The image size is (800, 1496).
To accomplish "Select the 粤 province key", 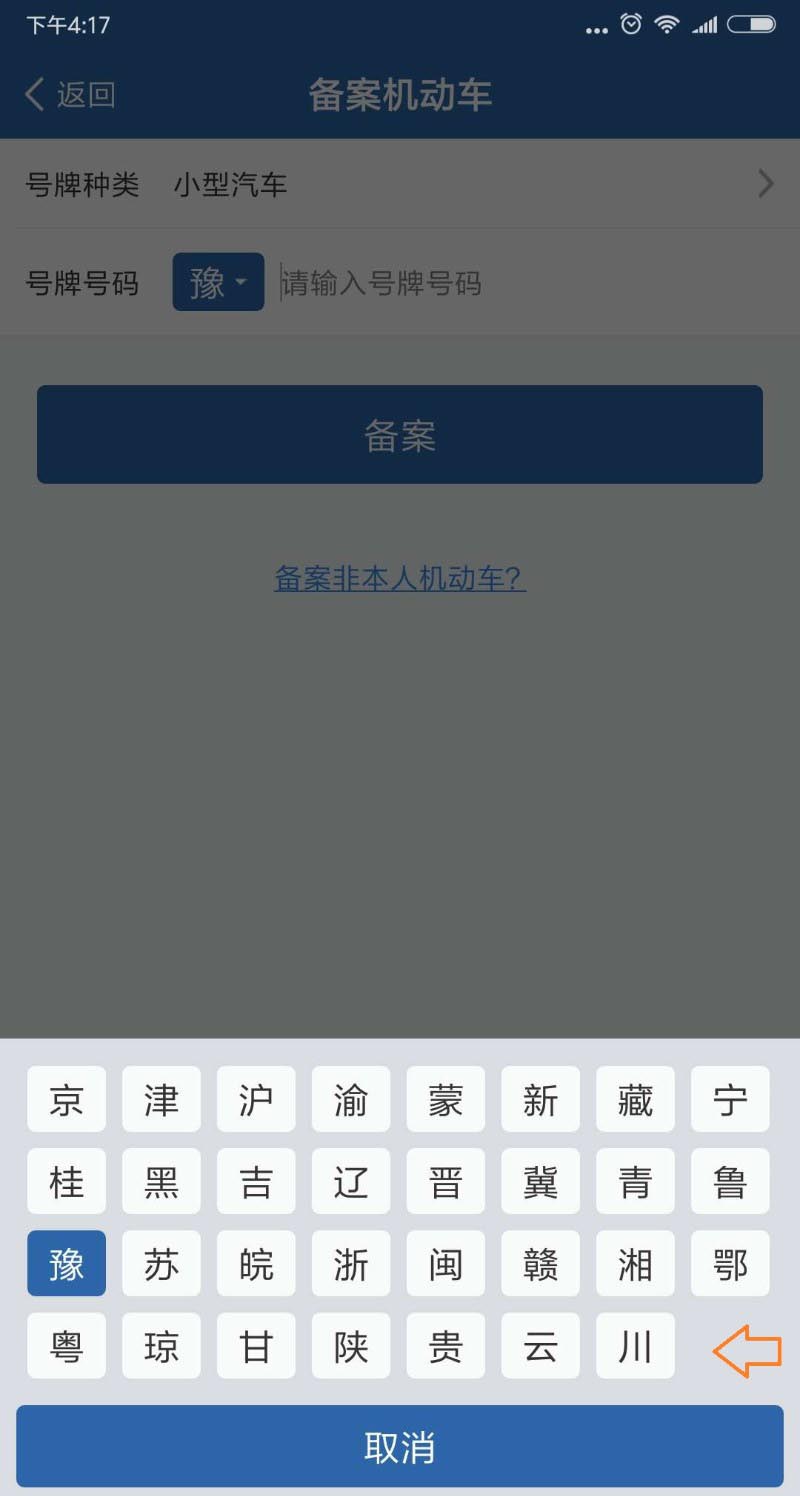I will pos(65,1345).
